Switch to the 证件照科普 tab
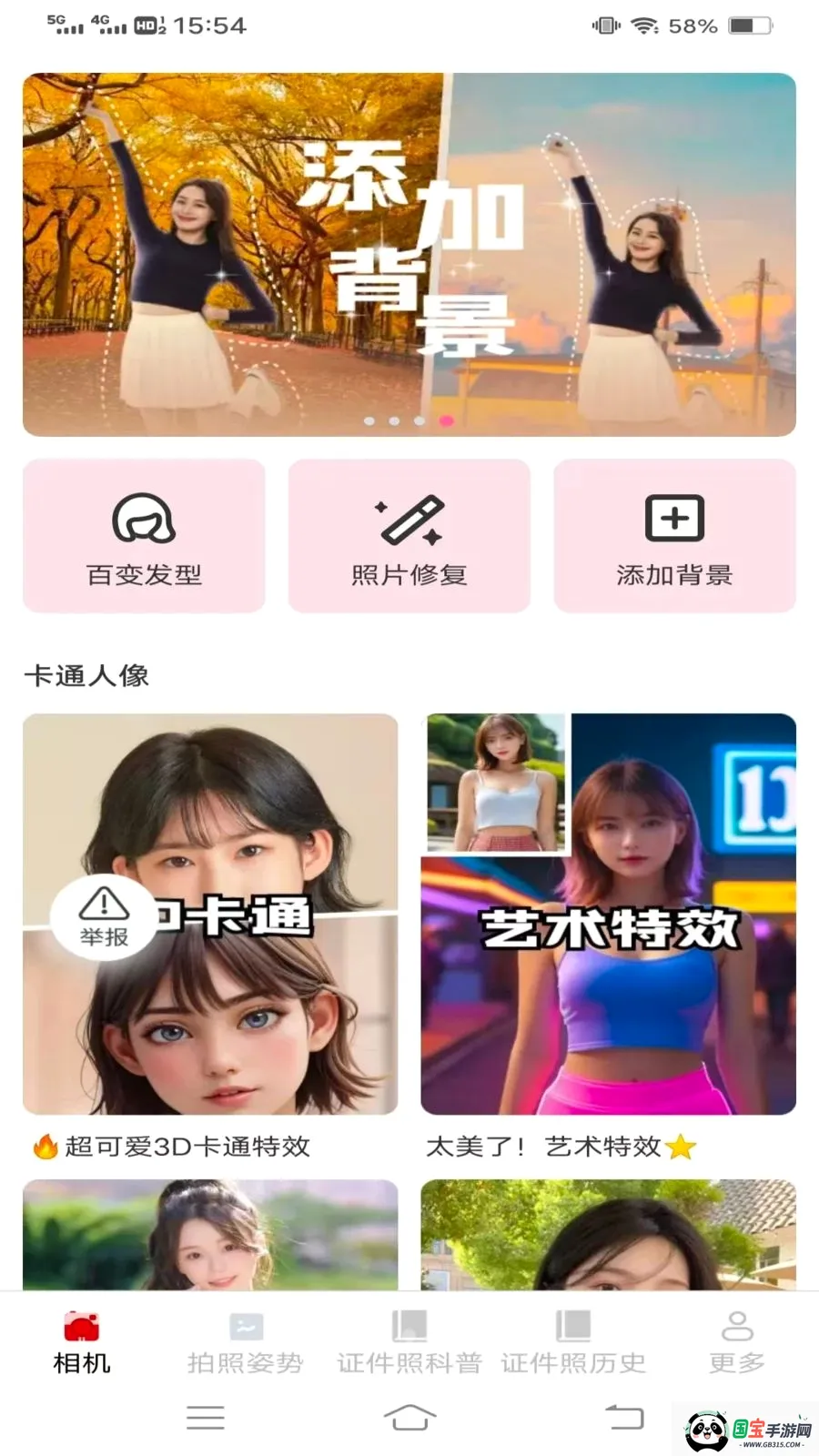Viewport: 819px width, 1456px height. [409, 1343]
